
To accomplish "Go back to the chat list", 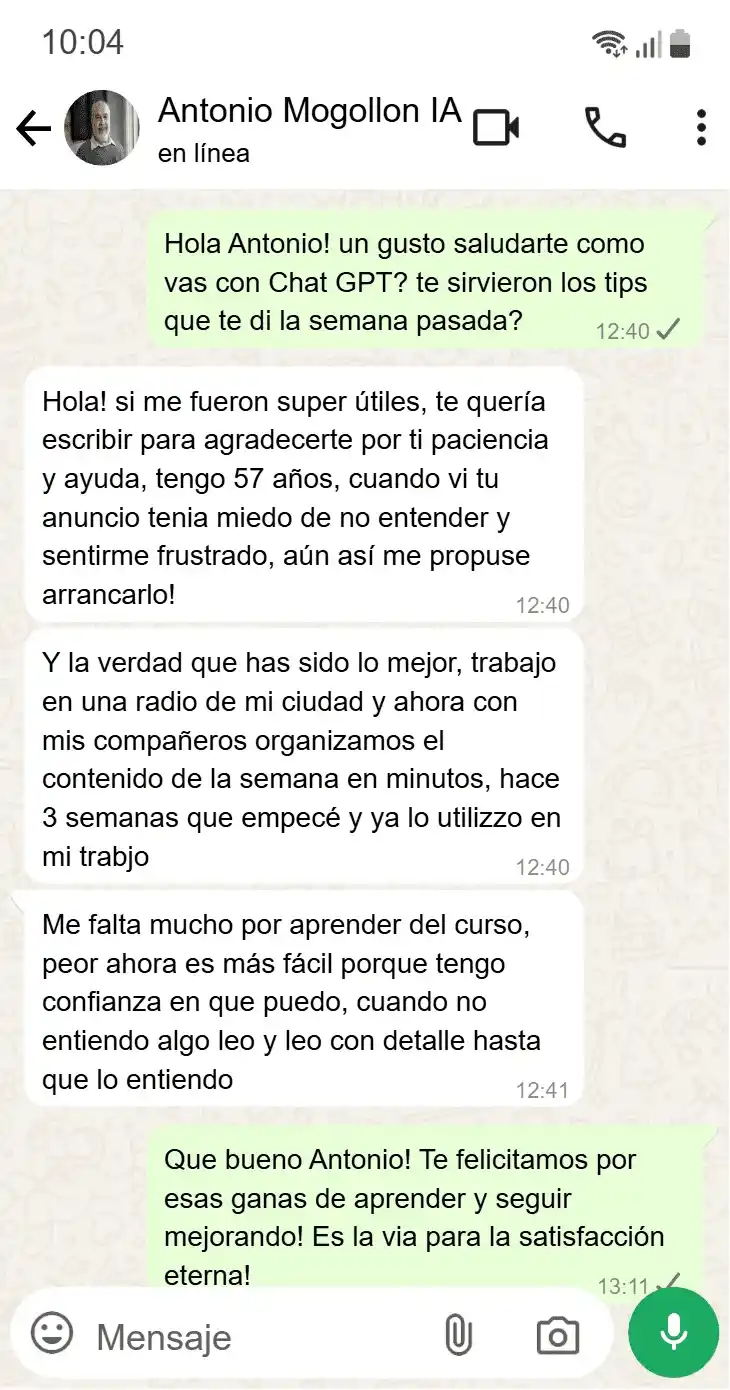I will tap(33, 128).
